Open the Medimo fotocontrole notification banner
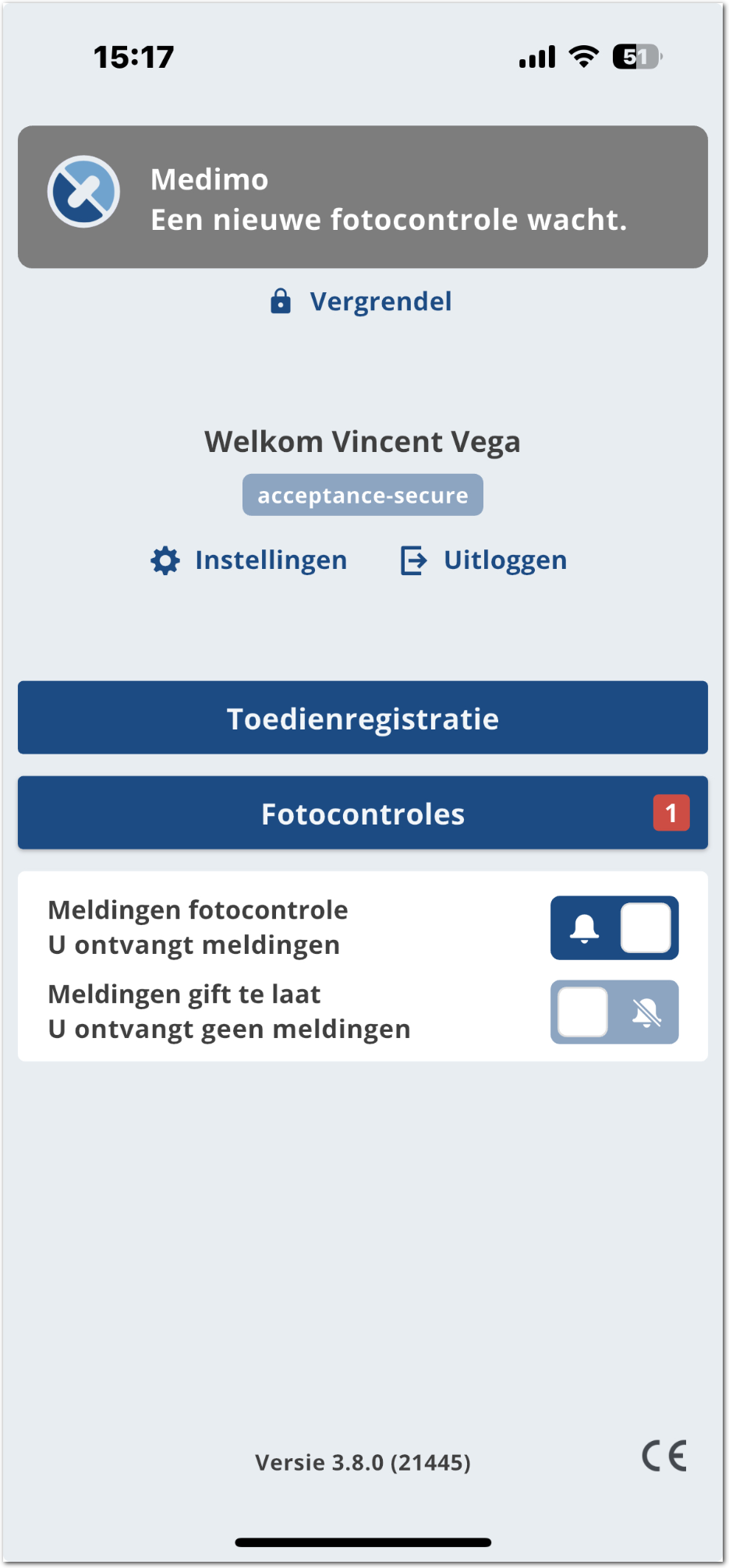The height and width of the screenshot is (1568, 729). (x=363, y=197)
